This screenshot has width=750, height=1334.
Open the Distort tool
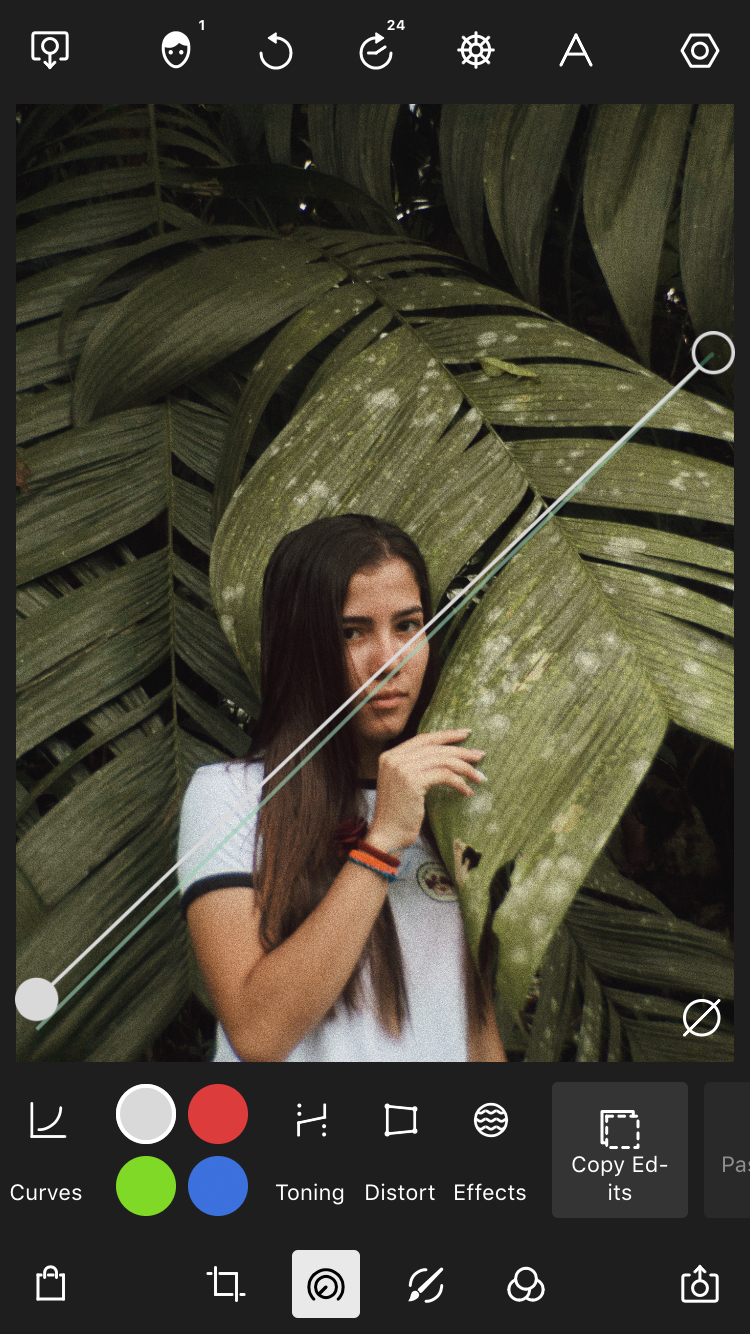pyautogui.click(x=400, y=1150)
